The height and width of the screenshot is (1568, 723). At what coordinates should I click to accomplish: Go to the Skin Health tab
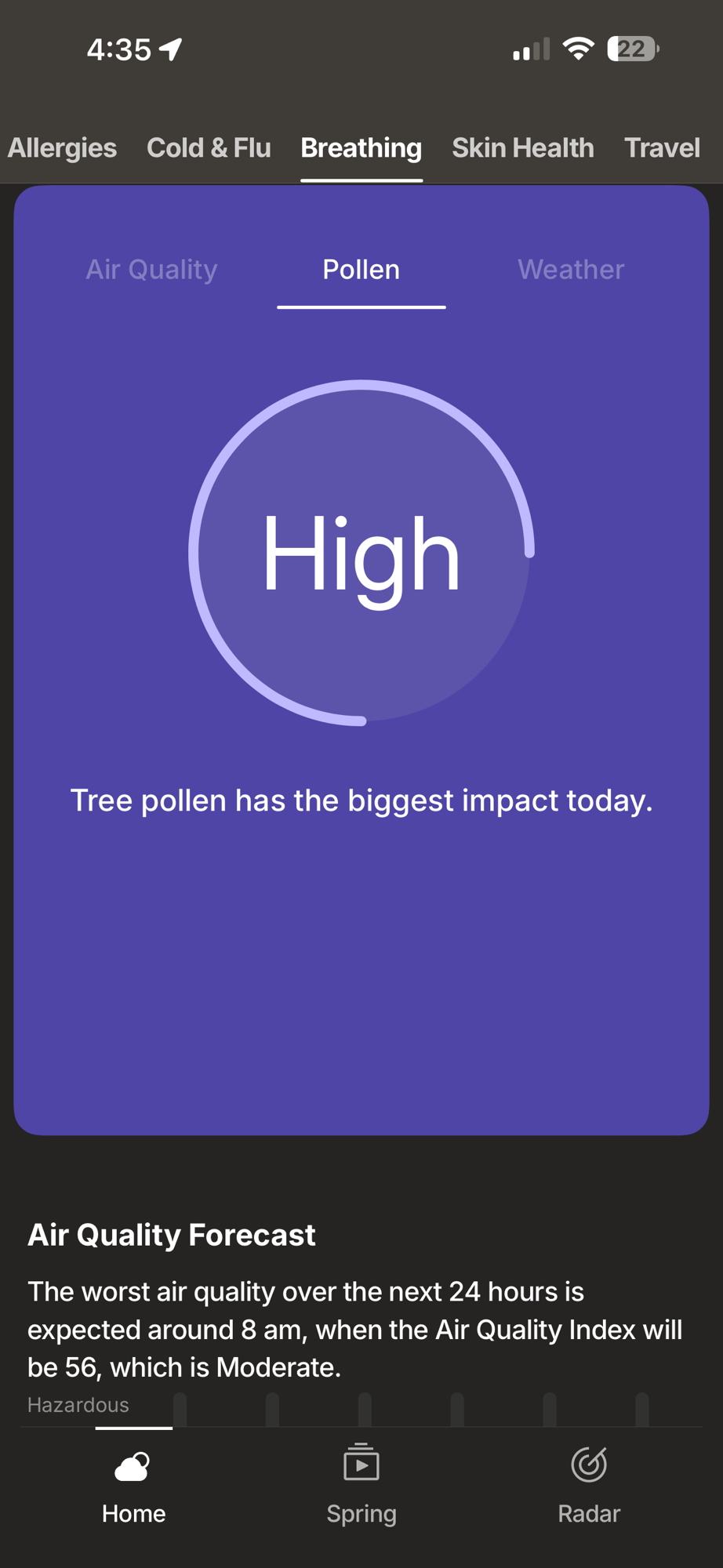pos(522,147)
